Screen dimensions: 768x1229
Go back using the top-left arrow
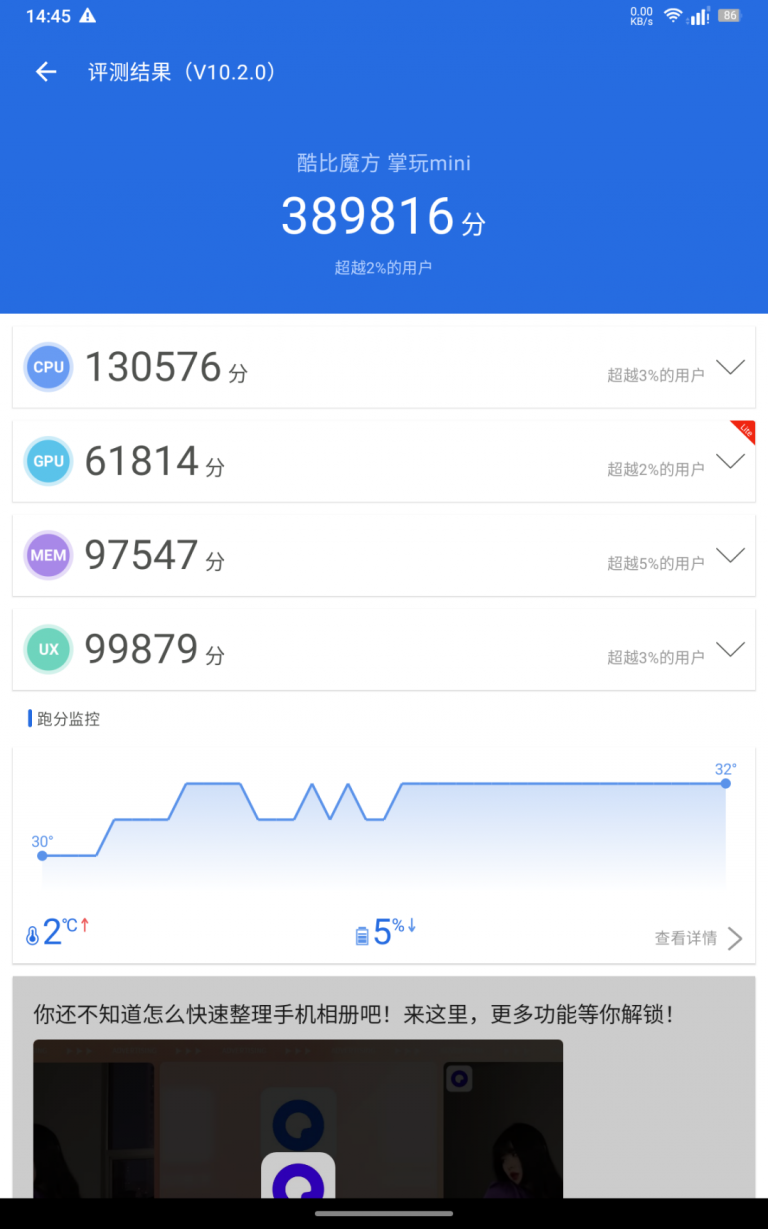[x=46, y=72]
